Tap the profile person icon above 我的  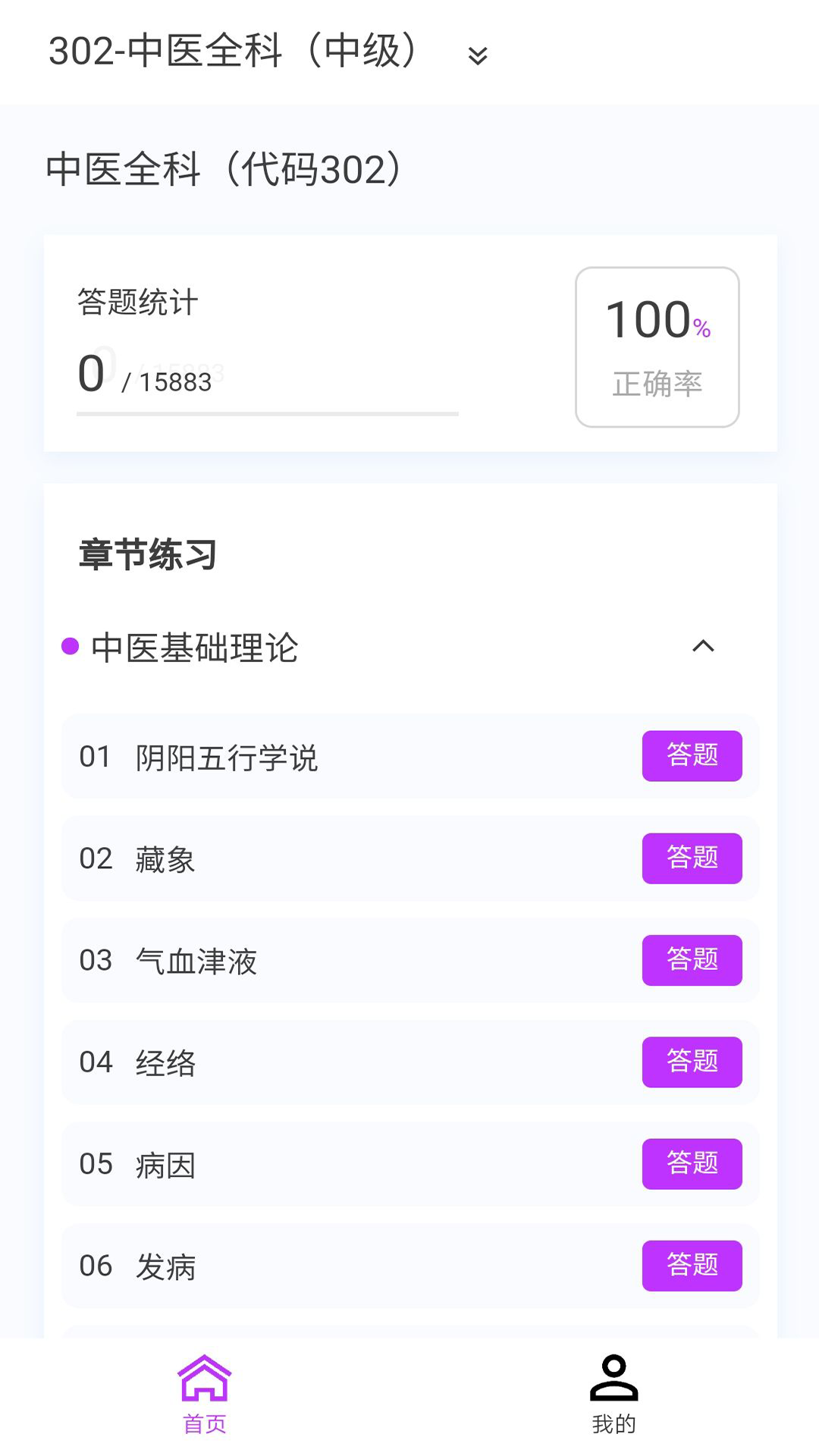click(614, 1384)
